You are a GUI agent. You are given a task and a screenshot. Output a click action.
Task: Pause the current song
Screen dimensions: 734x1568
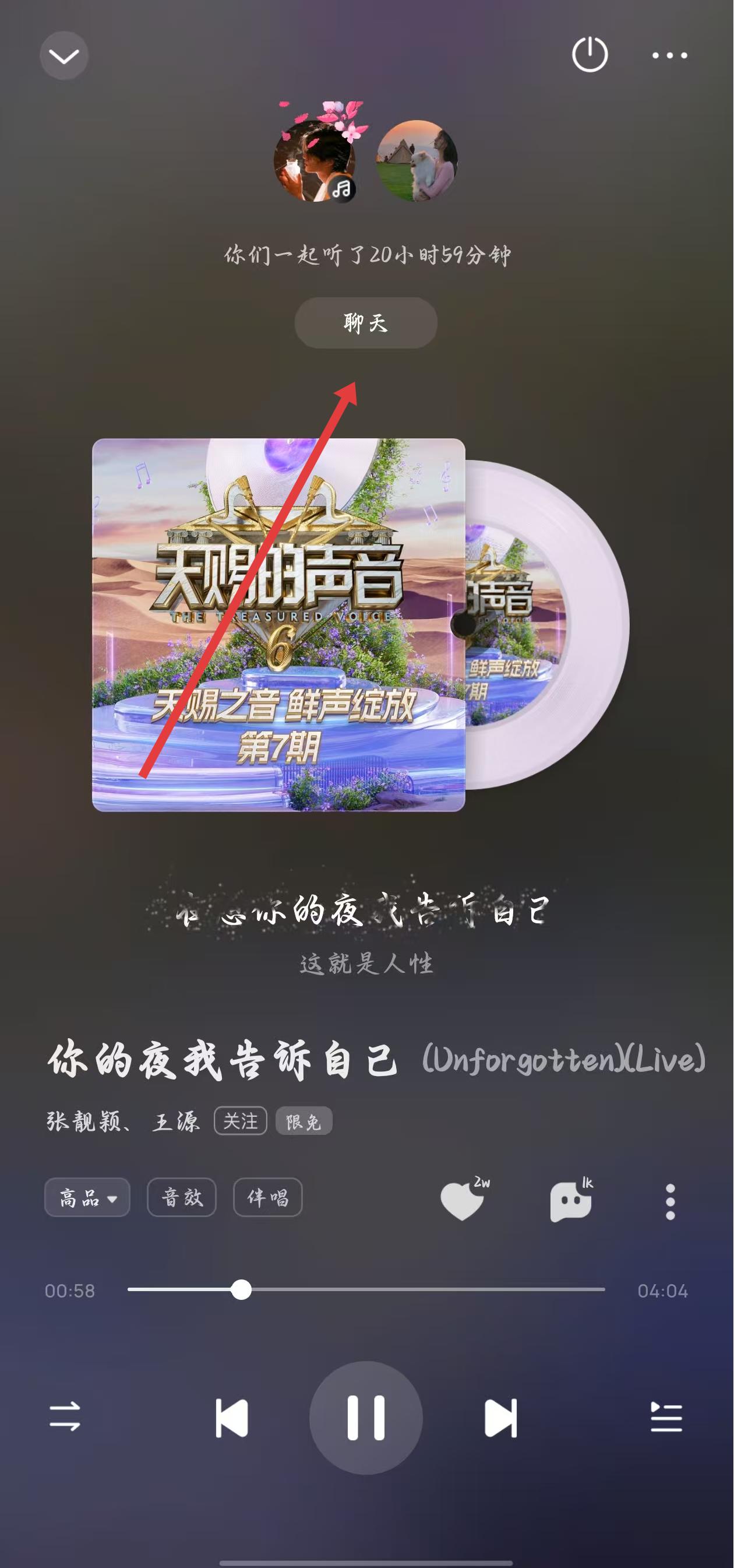[365, 1418]
